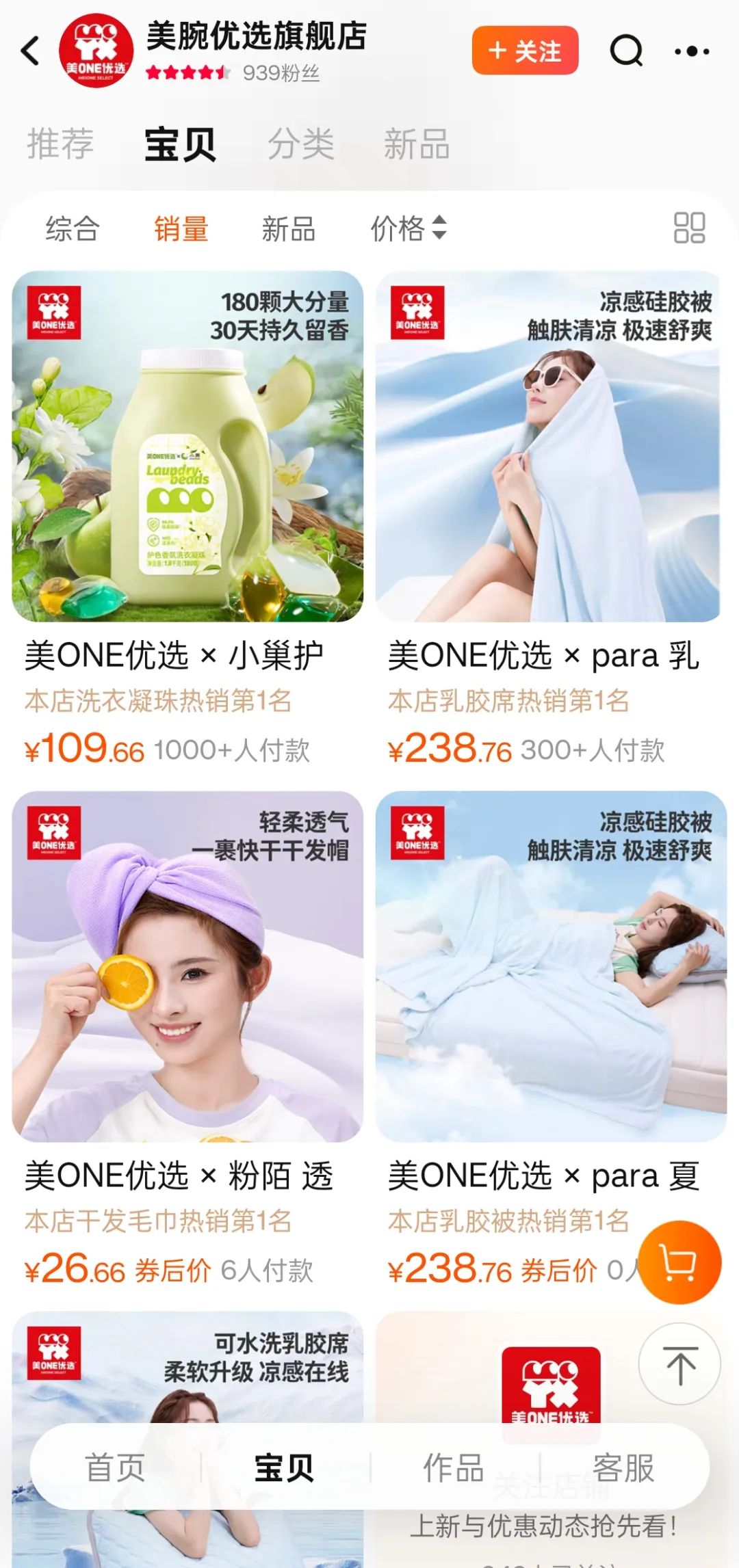Open the three-dot overflow menu

692,51
